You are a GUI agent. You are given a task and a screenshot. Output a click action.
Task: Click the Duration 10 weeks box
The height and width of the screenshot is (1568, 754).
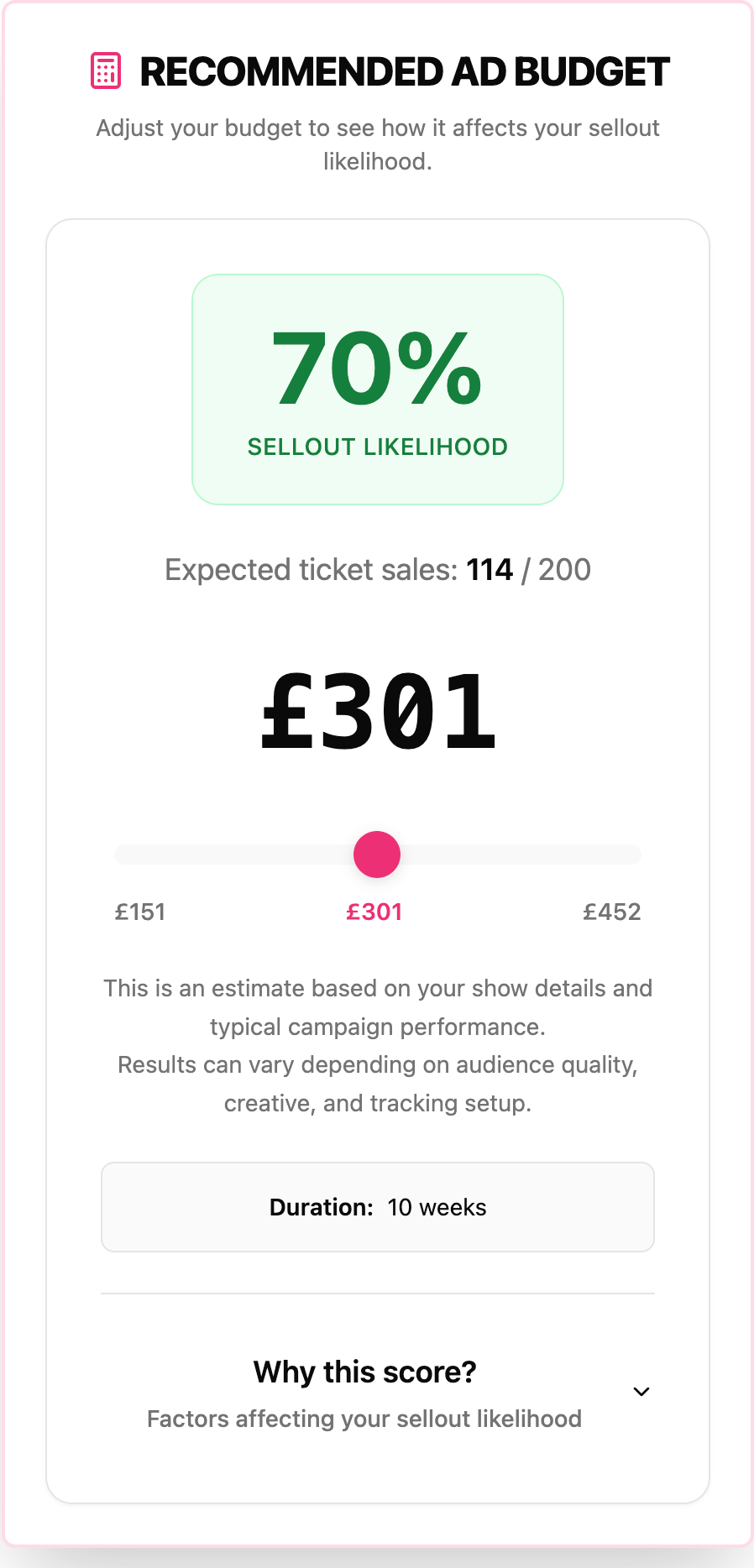[378, 1207]
